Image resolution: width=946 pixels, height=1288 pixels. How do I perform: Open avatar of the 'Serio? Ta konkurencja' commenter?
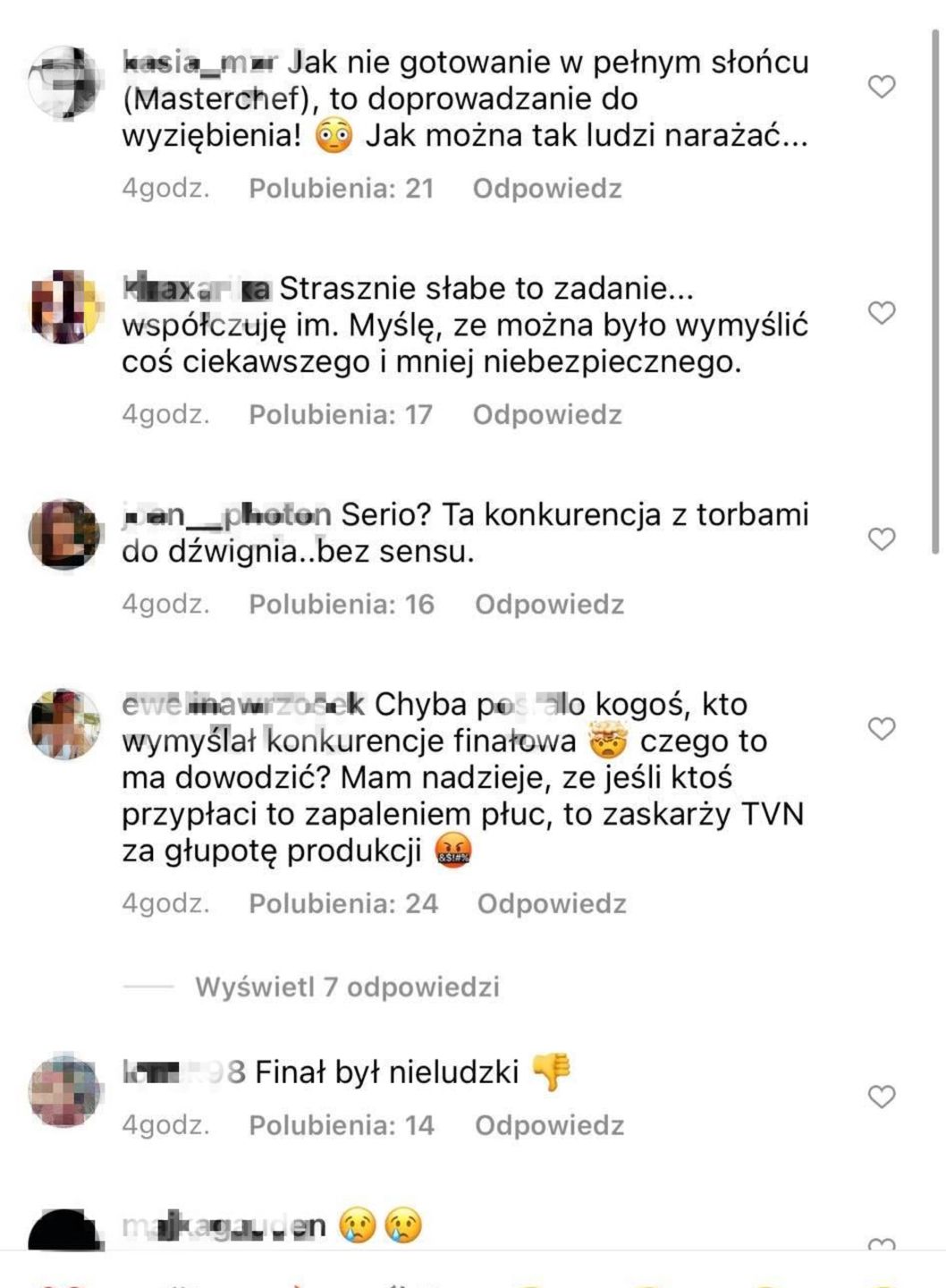tap(64, 534)
